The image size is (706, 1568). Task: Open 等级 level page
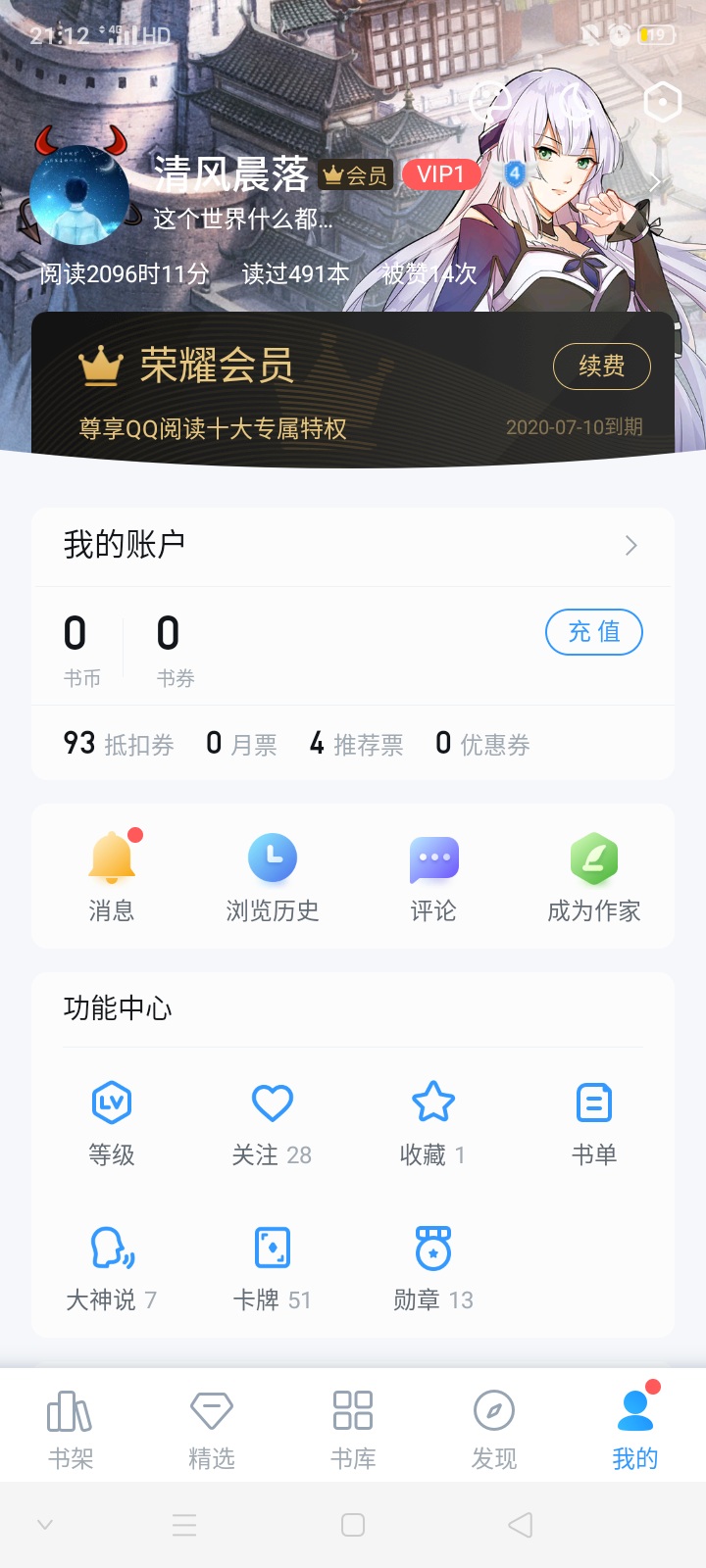pos(112,1122)
